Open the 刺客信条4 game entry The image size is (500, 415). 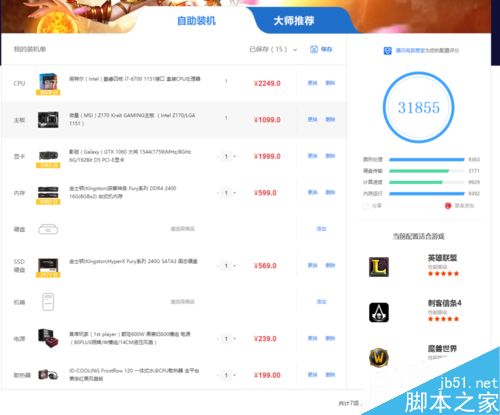(x=413, y=312)
